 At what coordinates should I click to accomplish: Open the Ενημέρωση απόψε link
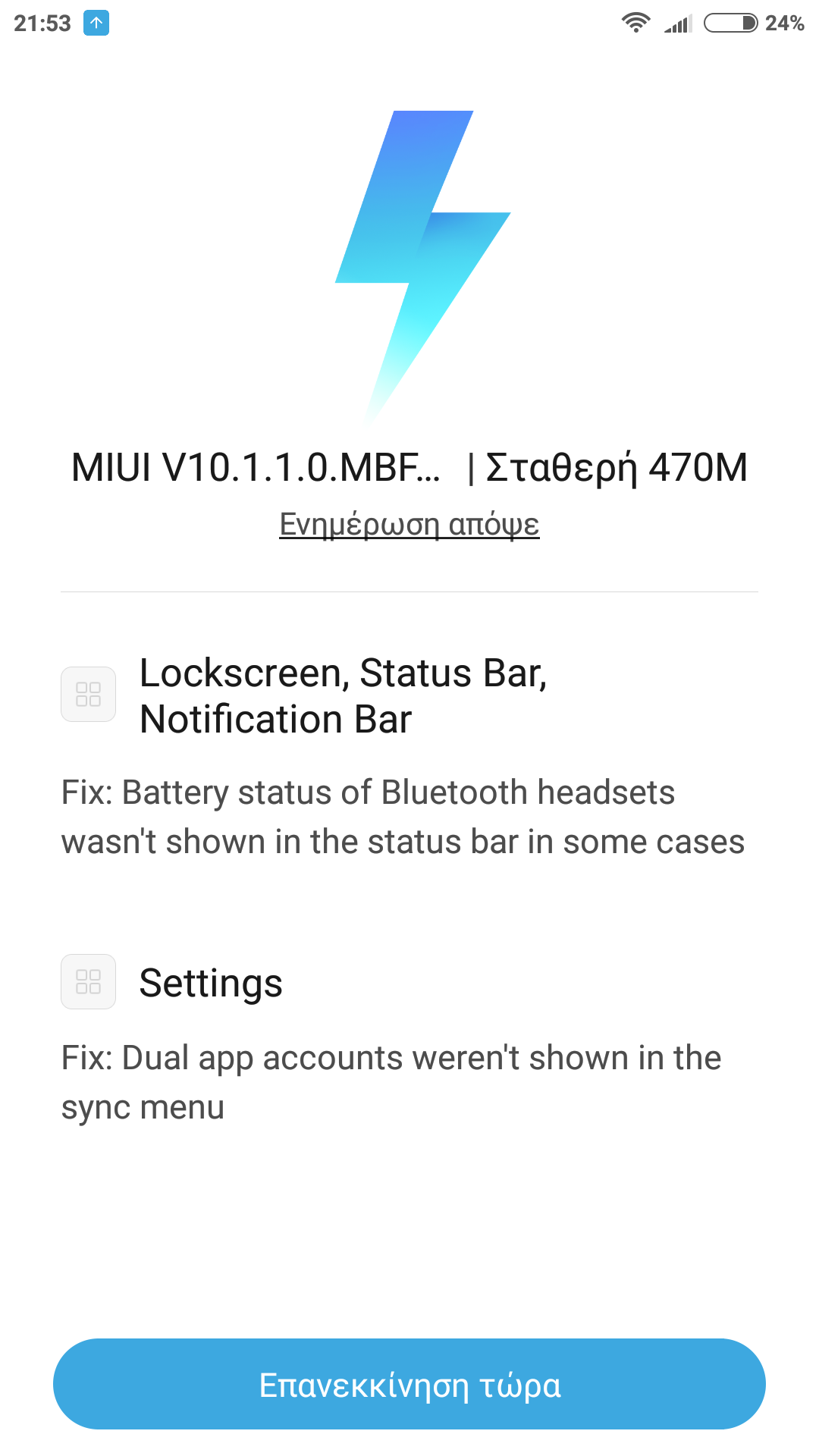click(x=409, y=524)
